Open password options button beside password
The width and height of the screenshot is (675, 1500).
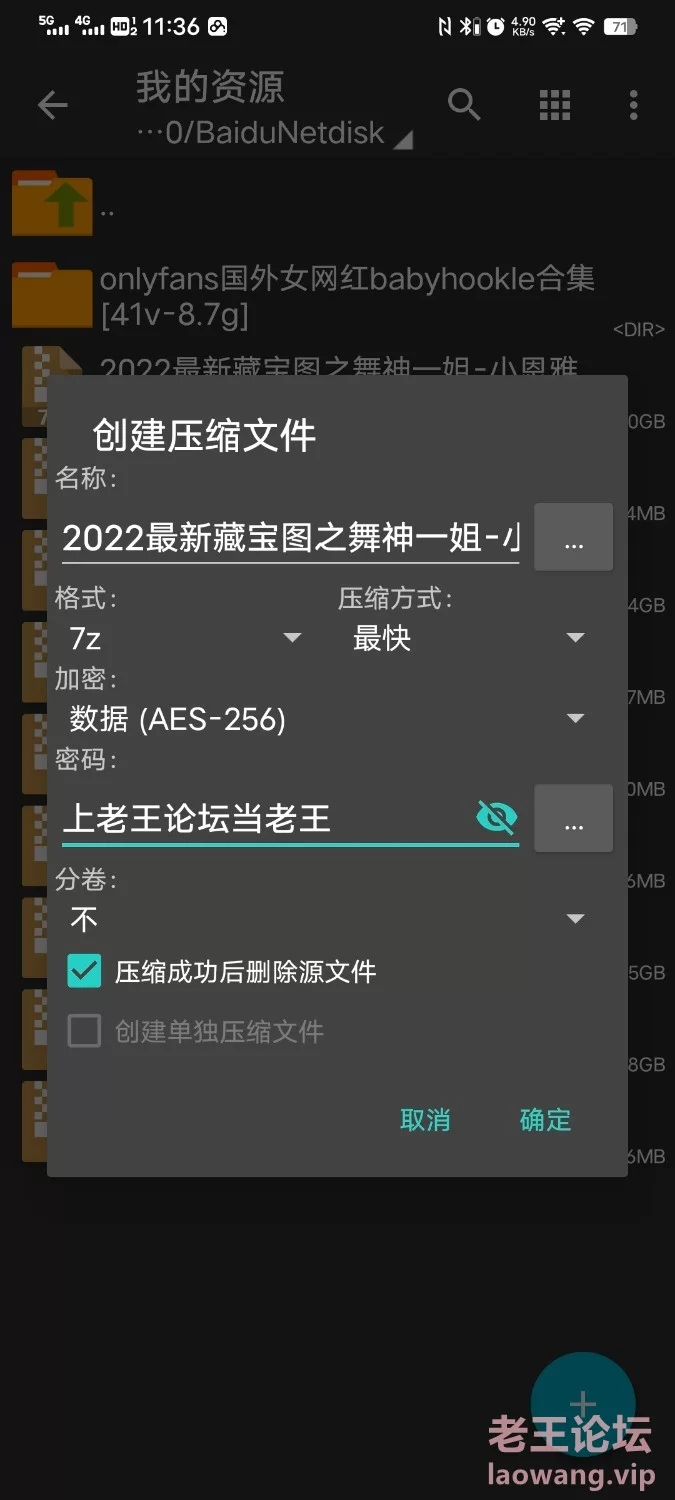(x=573, y=819)
